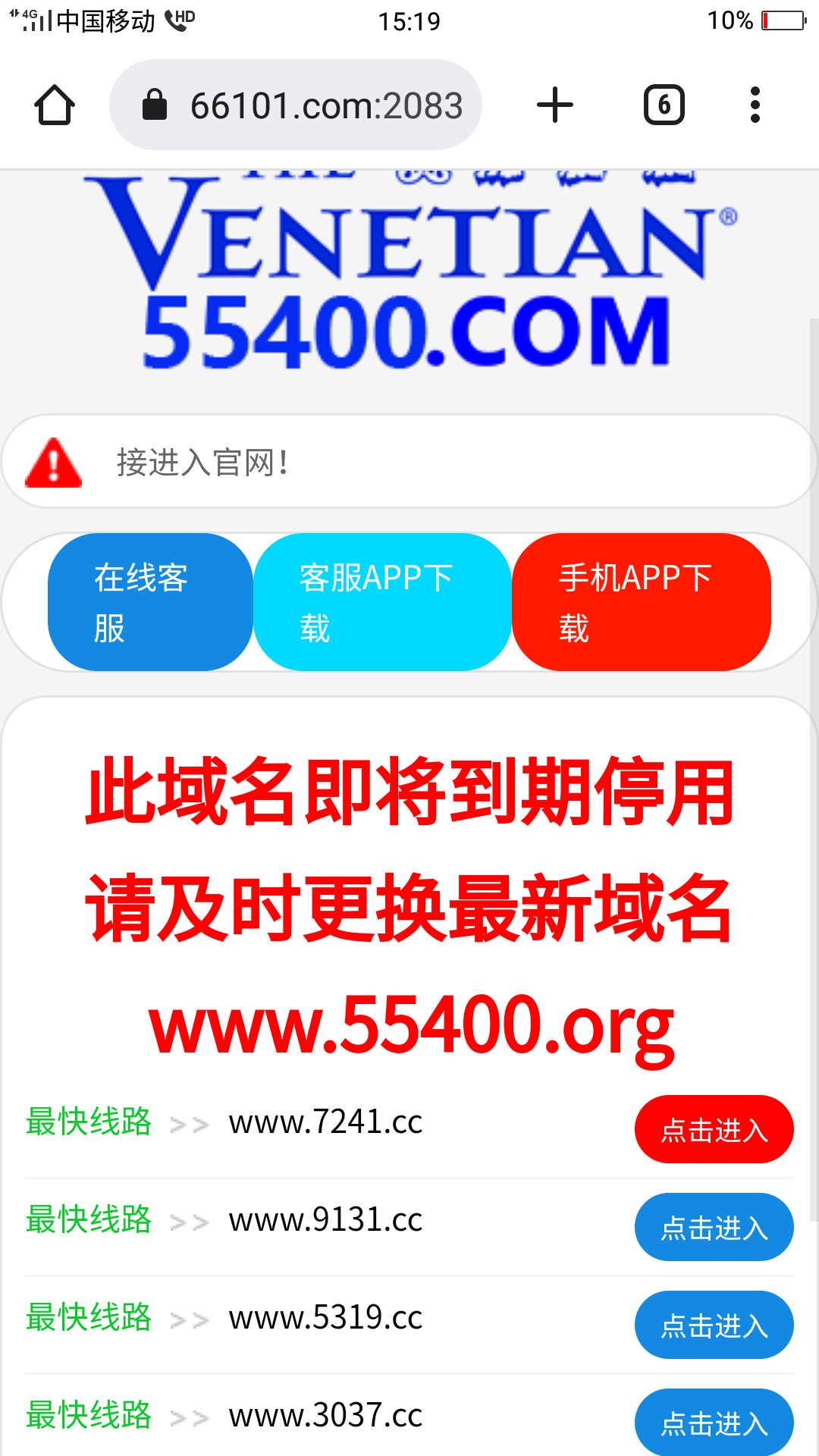Tap 点击进入 for www.9131.cc
The height and width of the screenshot is (1456, 819).
point(714,1227)
